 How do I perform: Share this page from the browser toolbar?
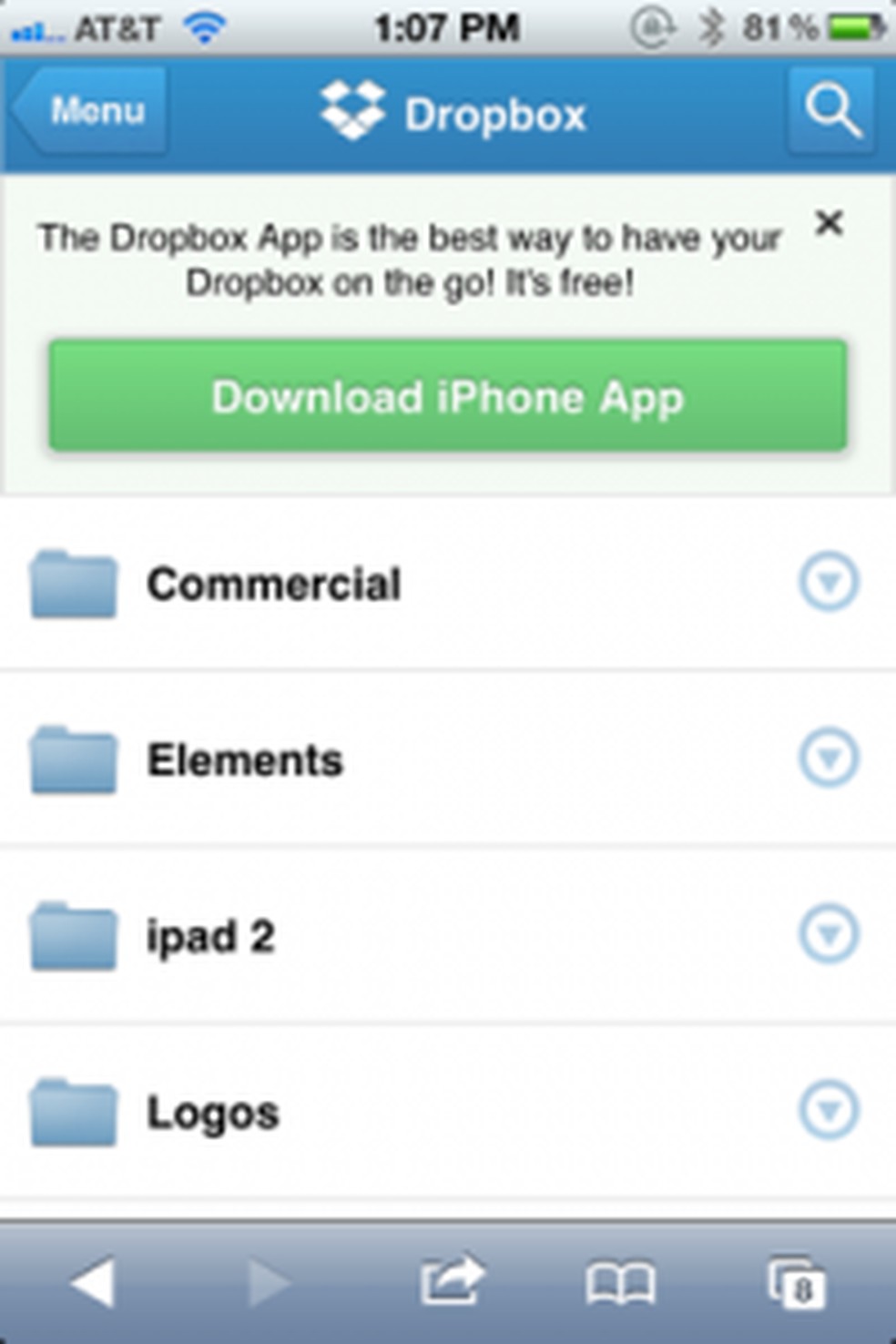[451, 1282]
